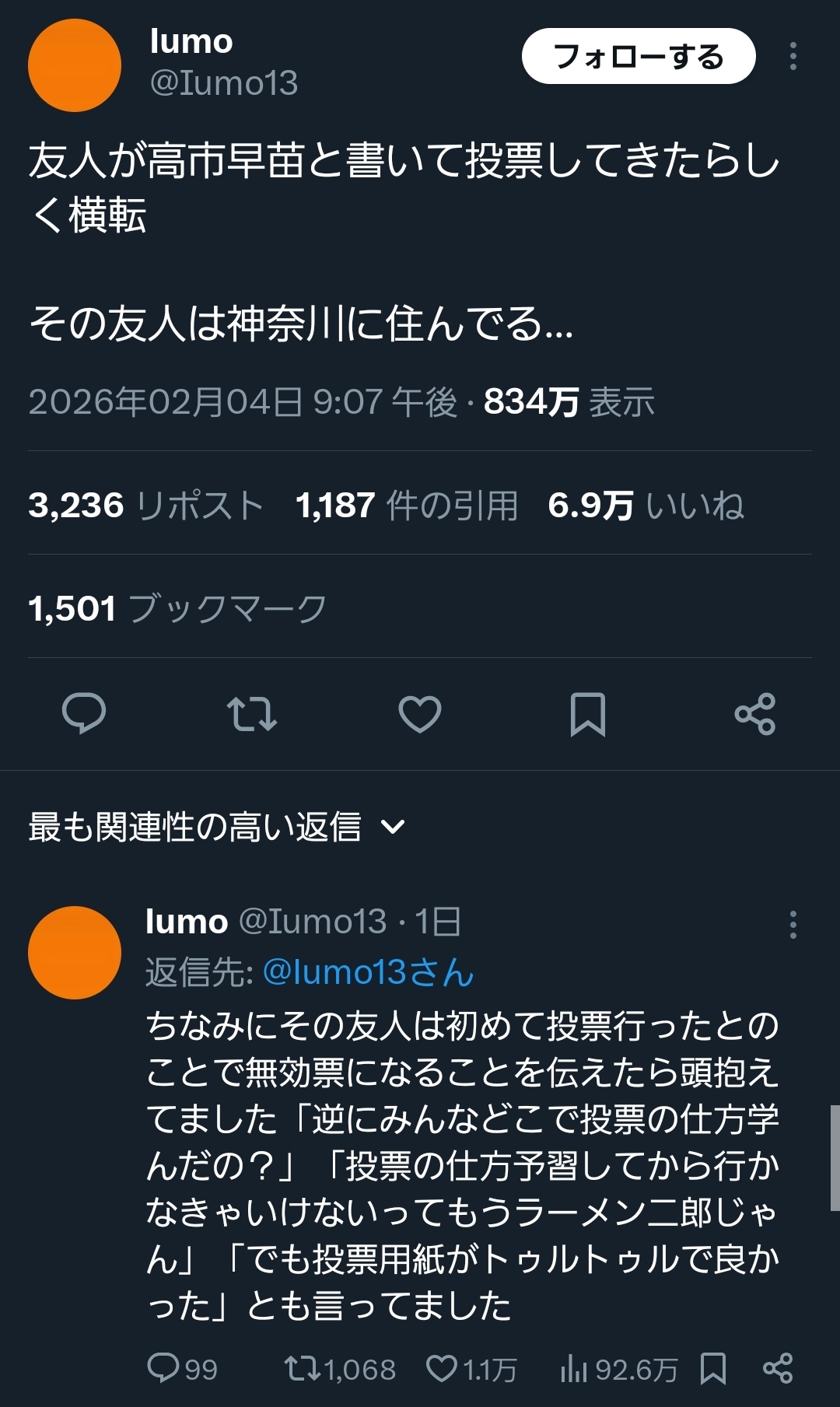This screenshot has width=840, height=1407.
Task: View the 3,236 リポスト list
Action: [145, 506]
